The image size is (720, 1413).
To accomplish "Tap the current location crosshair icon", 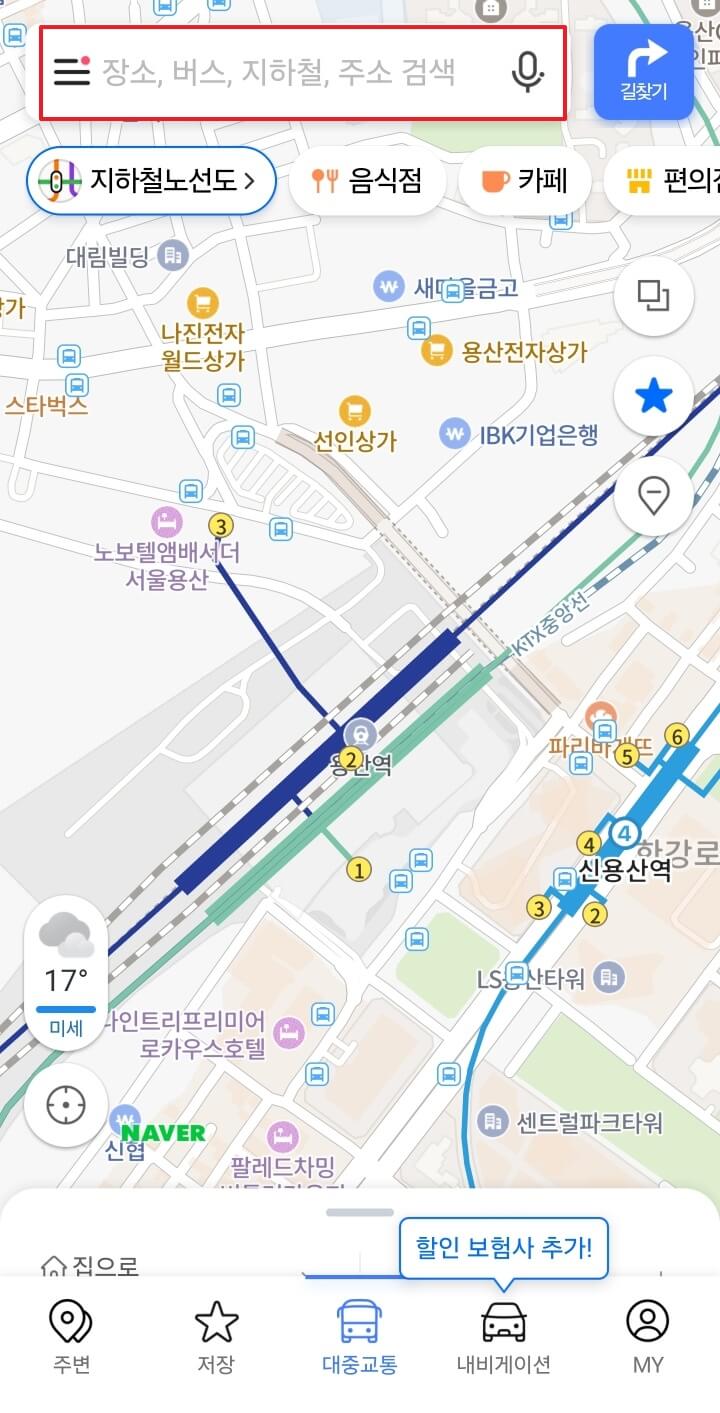I will (66, 1104).
